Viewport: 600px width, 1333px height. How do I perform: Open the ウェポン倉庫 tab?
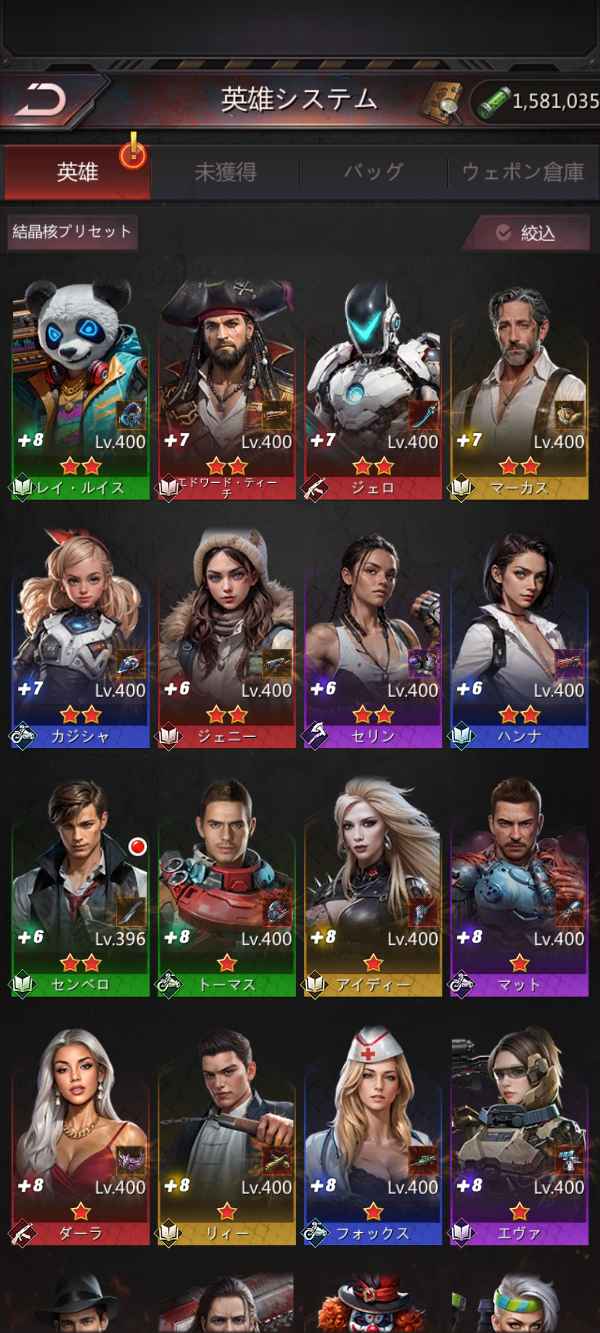pos(523,172)
